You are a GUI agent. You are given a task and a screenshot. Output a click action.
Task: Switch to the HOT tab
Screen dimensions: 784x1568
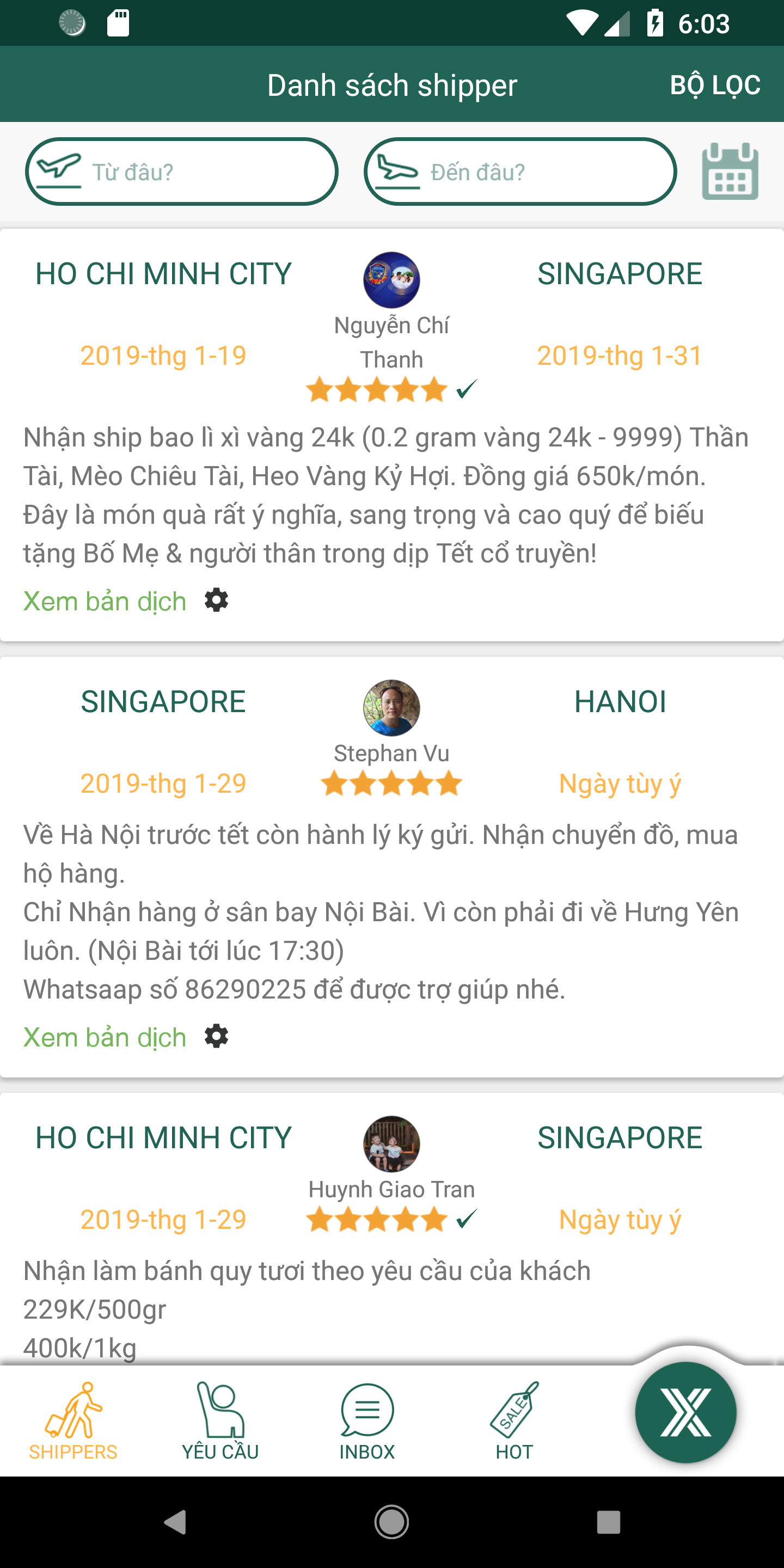514,1422
